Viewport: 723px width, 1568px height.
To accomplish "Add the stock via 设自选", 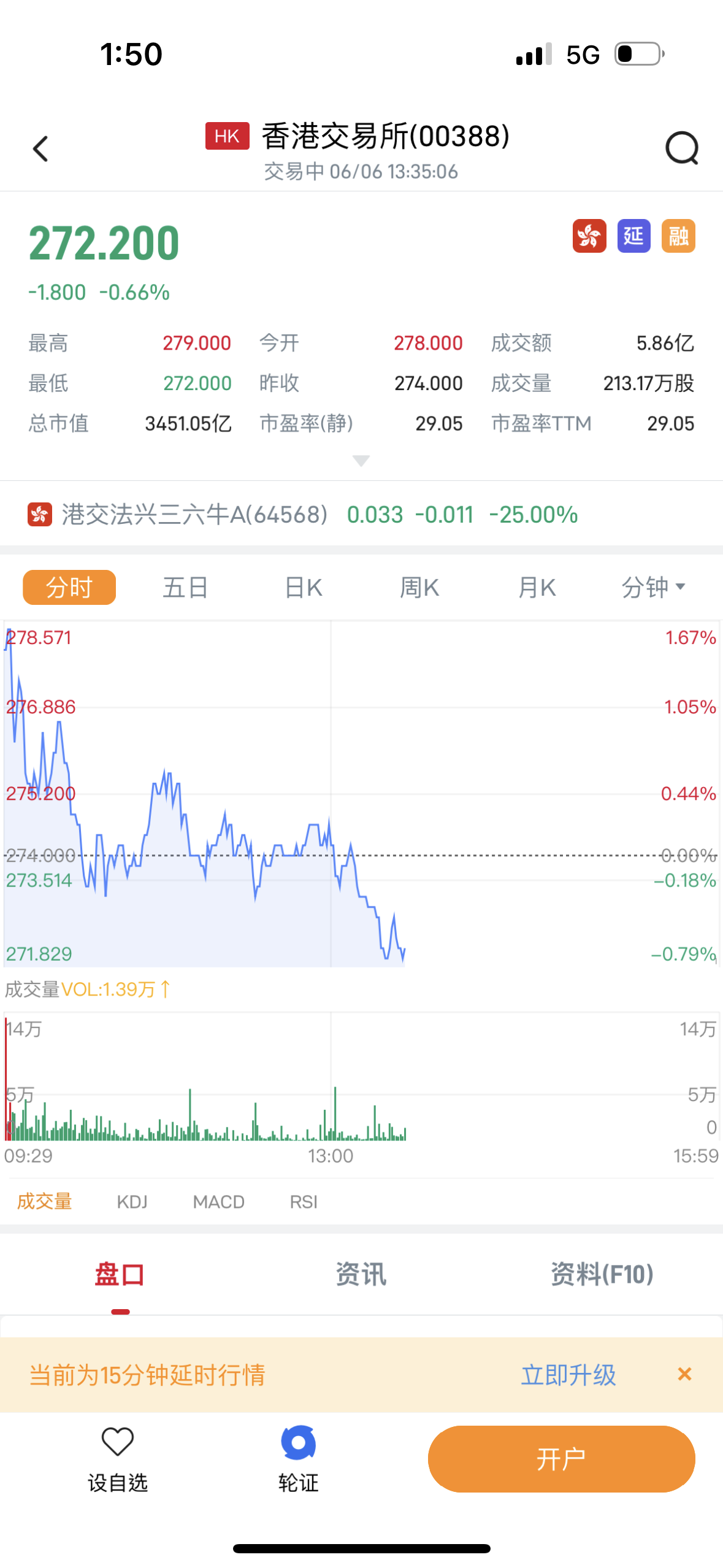I will click(x=118, y=1458).
